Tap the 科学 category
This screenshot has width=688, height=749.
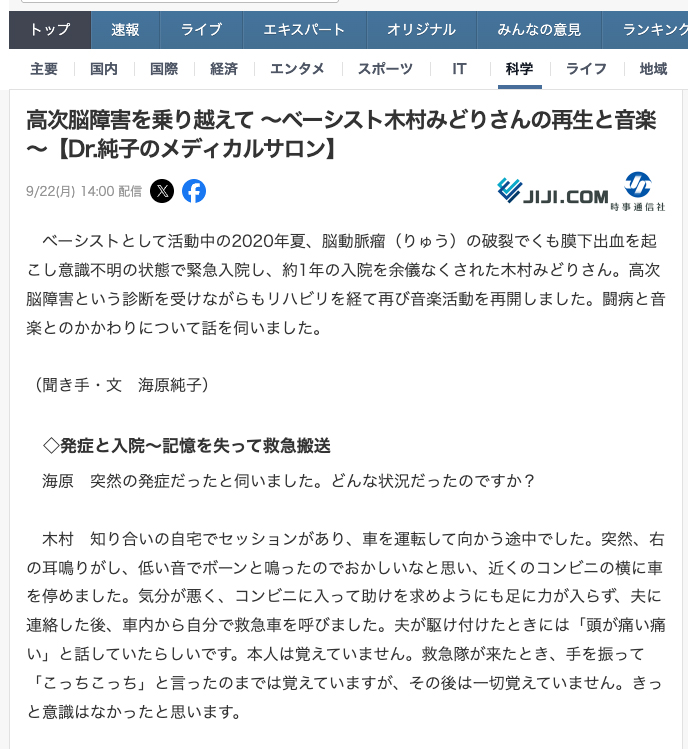pos(520,69)
